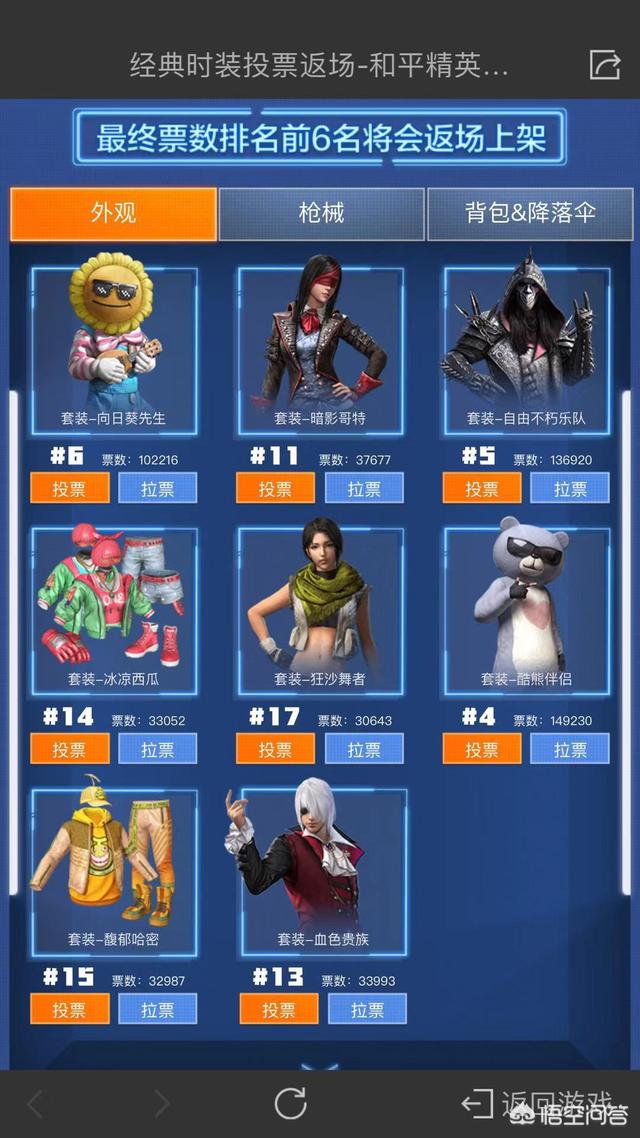Tap 拉票 under 自由不朽乐队 outfit
640x1138 pixels.
[x=570, y=488]
